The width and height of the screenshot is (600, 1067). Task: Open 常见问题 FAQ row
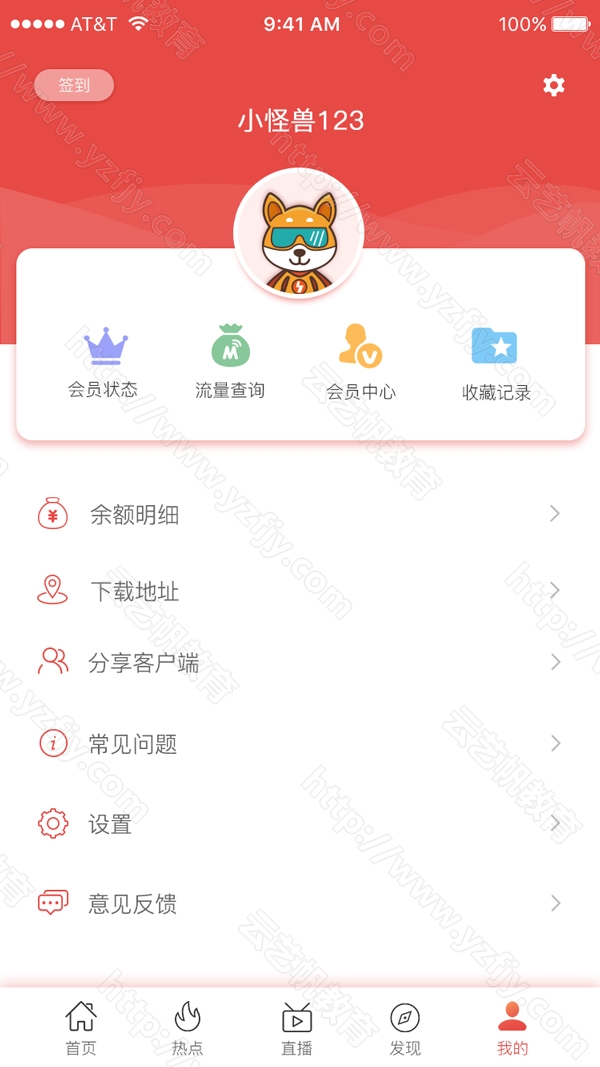[300, 744]
